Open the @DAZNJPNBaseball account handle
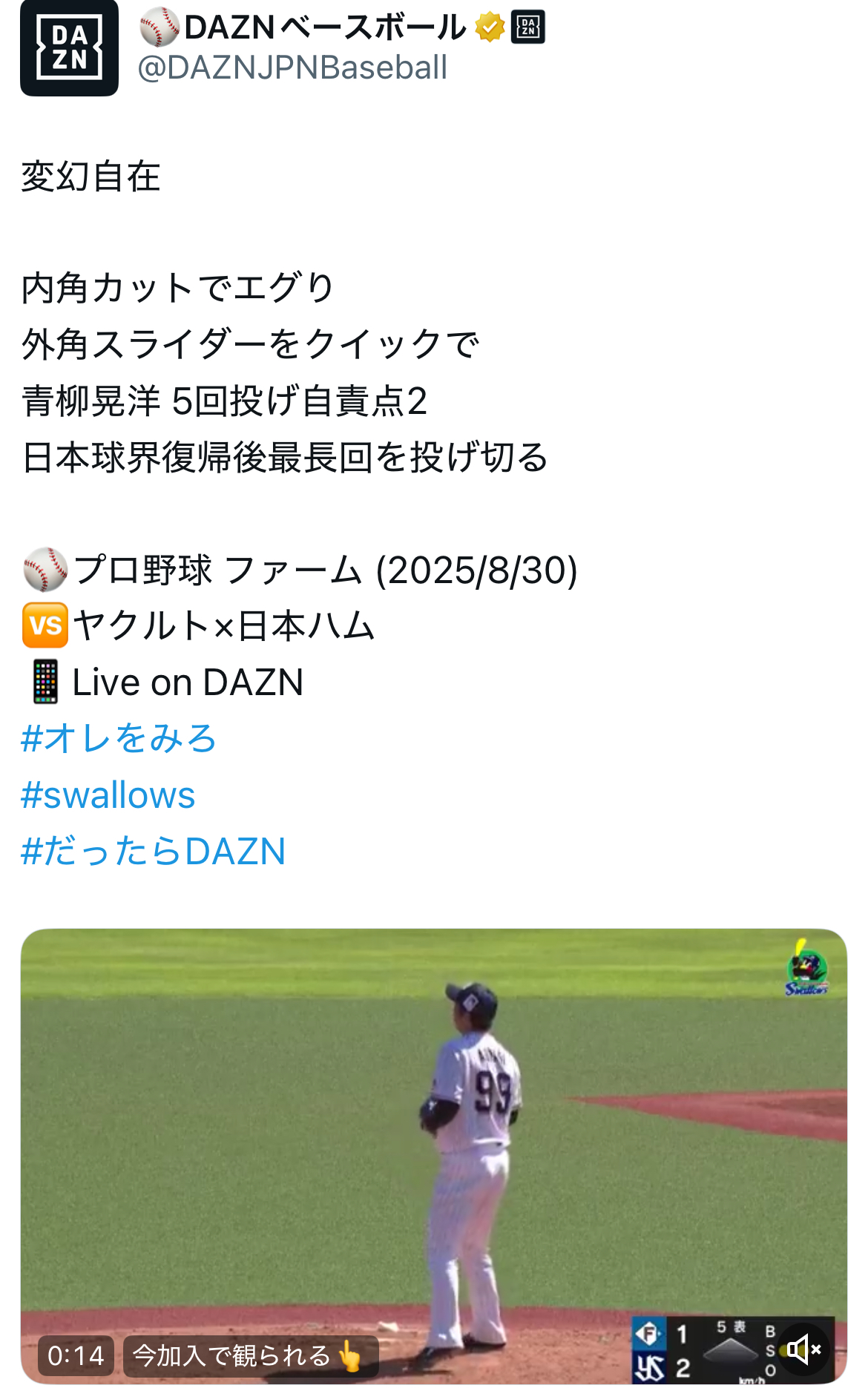Image resolution: width=868 pixels, height=1388 pixels. [x=292, y=68]
